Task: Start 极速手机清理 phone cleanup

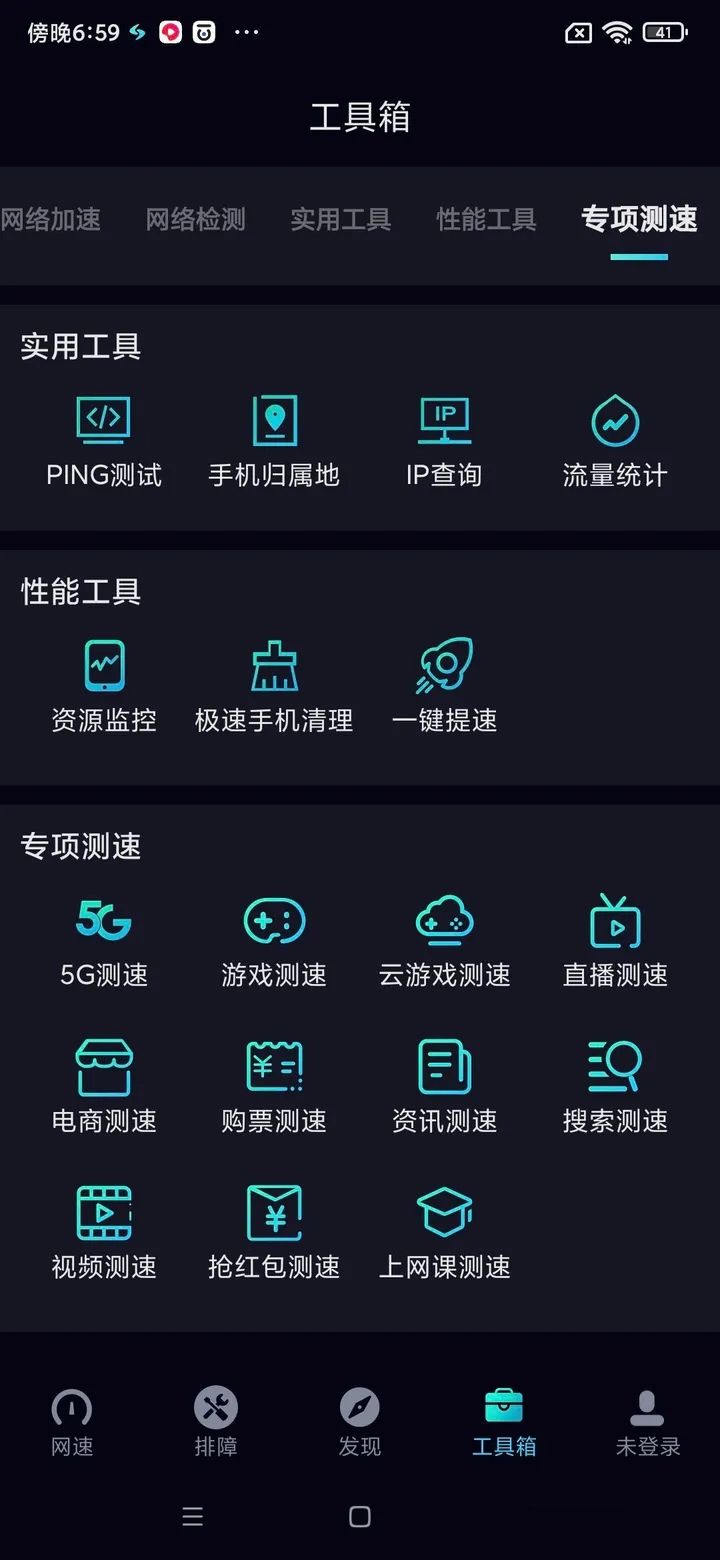Action: 273,685
